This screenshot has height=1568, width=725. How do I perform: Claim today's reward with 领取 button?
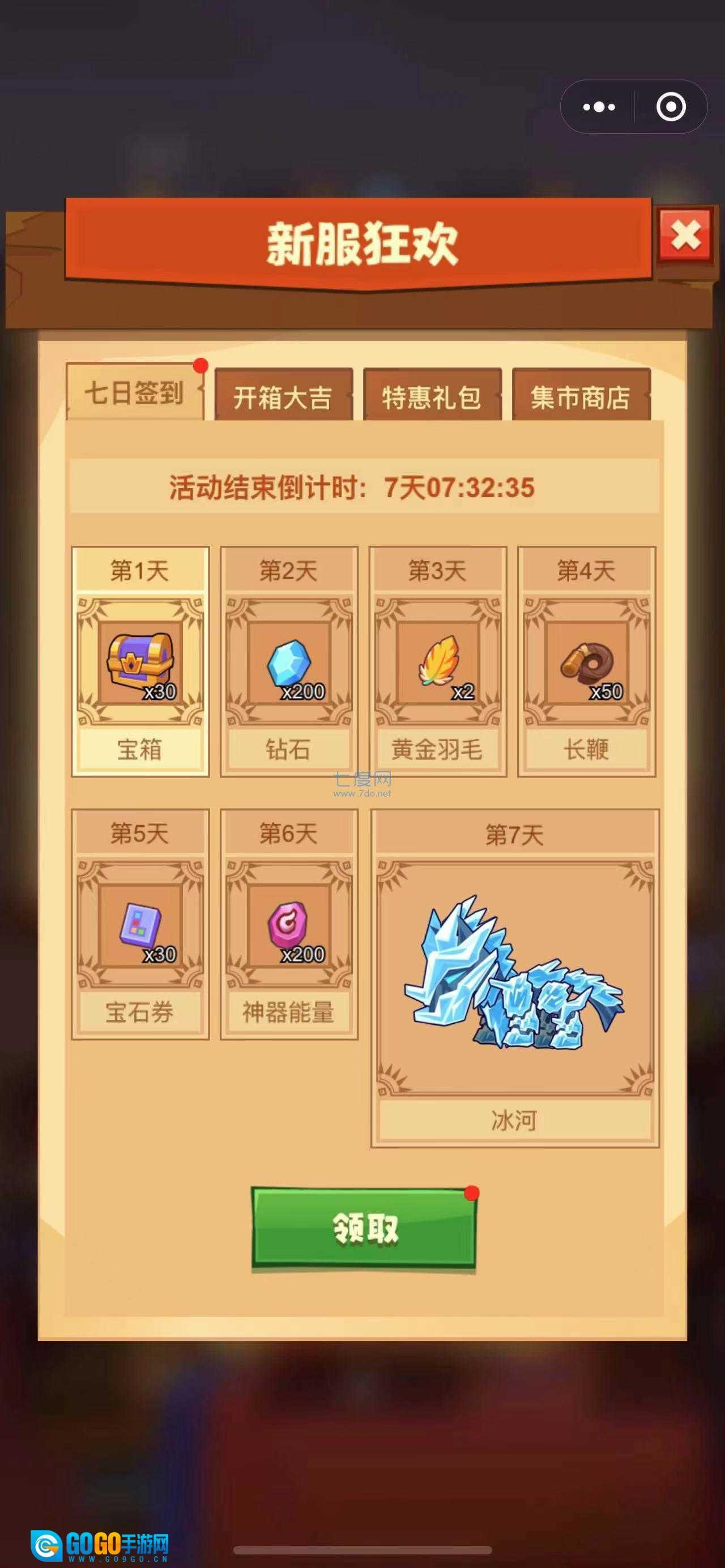pos(364,1227)
